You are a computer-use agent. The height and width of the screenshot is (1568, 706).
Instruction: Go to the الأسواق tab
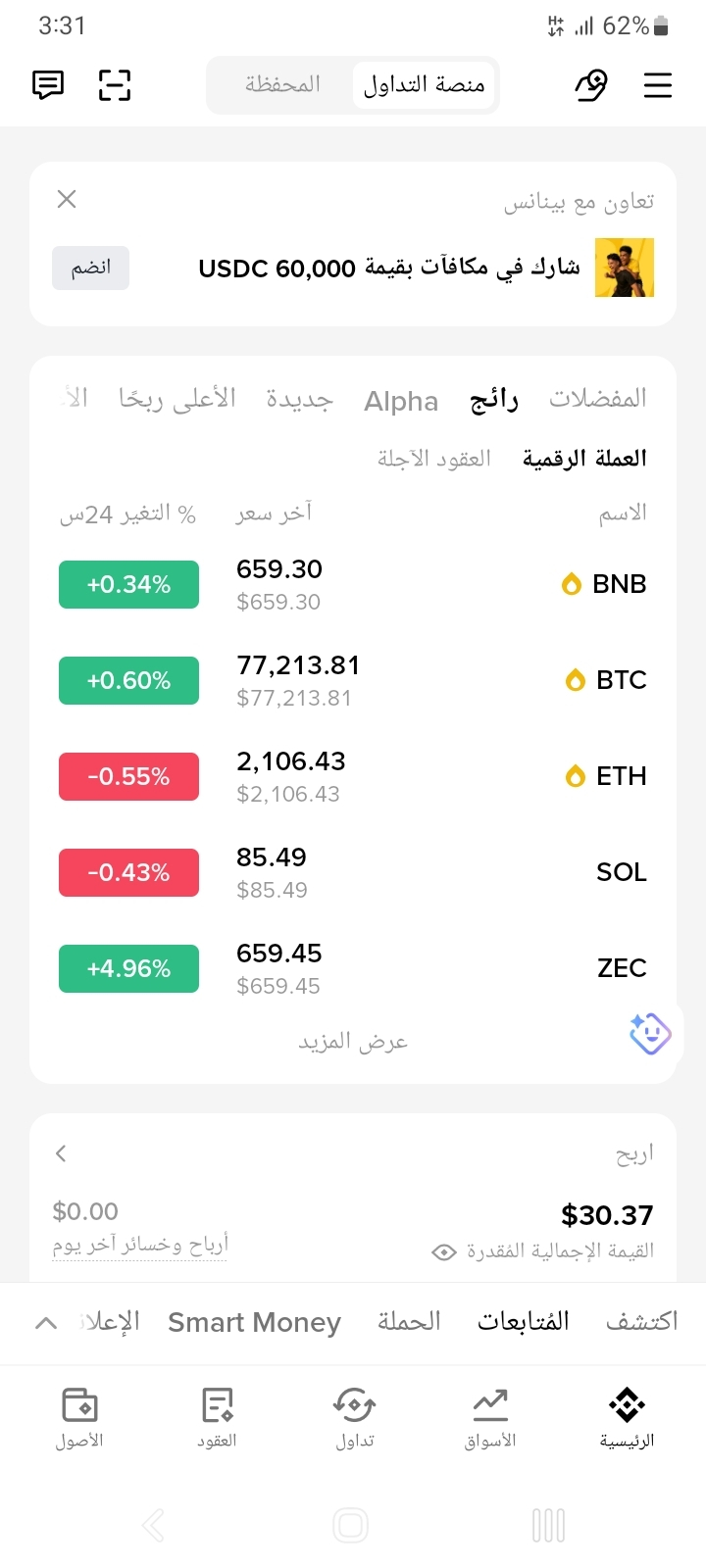pos(490,1418)
